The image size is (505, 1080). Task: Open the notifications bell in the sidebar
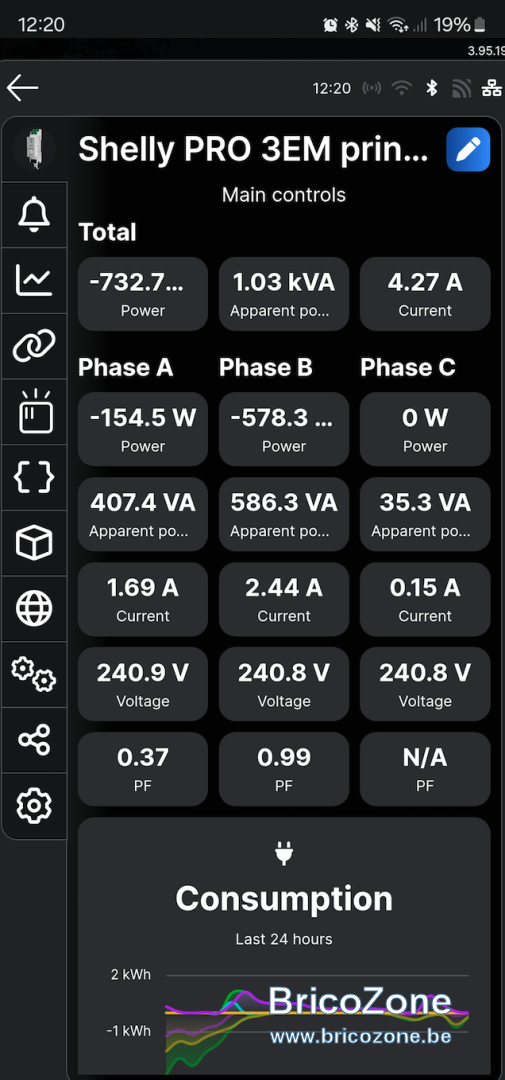click(x=34, y=214)
